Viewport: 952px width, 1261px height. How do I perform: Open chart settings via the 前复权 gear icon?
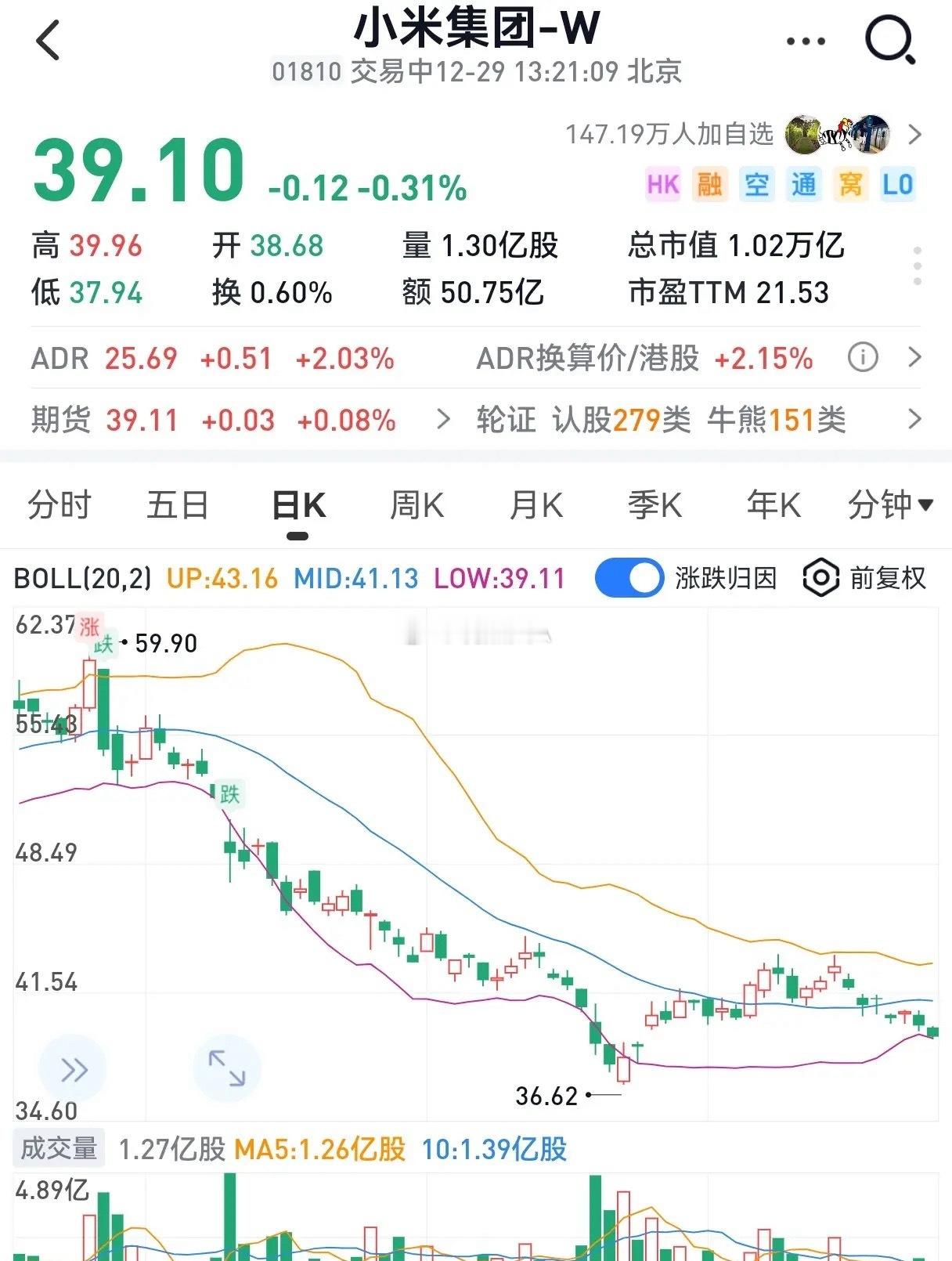coord(819,580)
